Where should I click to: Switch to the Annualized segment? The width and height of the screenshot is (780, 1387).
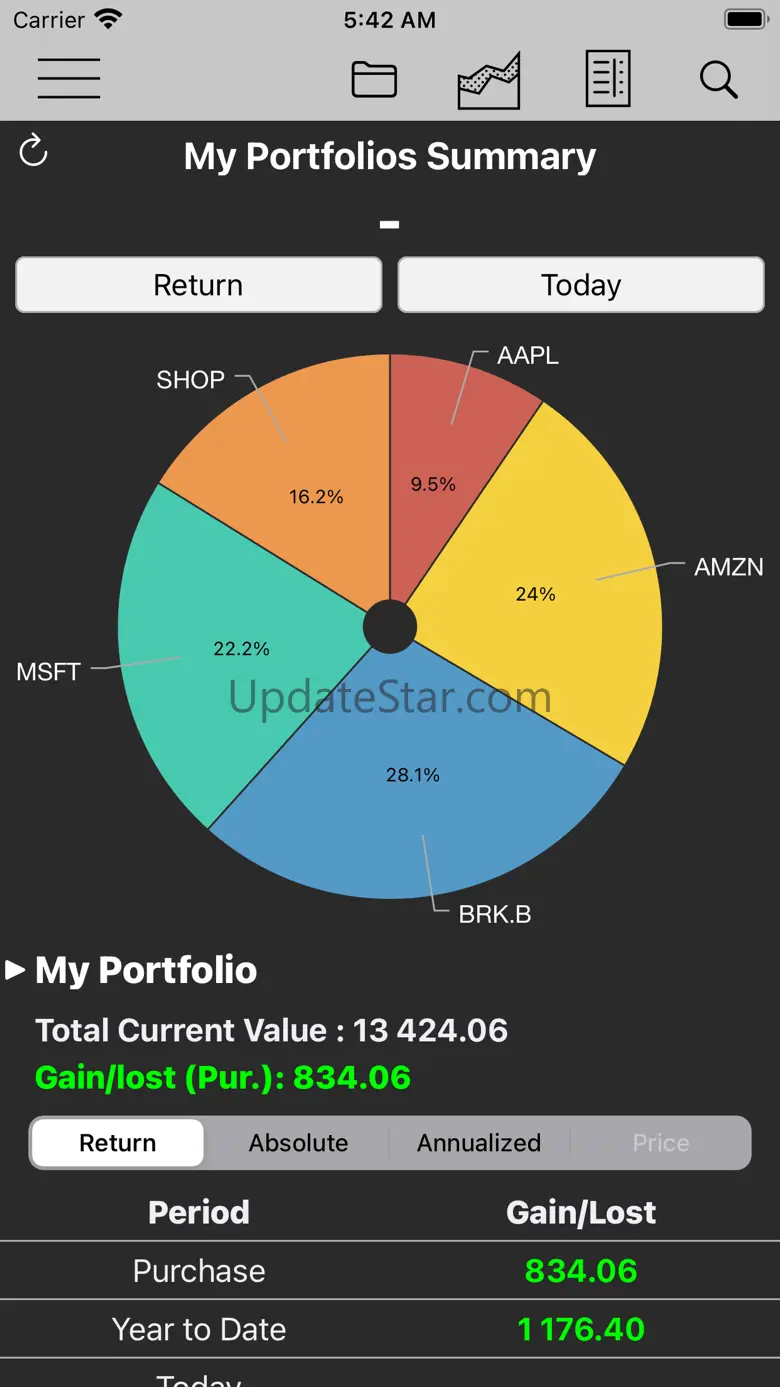pyautogui.click(x=479, y=1143)
